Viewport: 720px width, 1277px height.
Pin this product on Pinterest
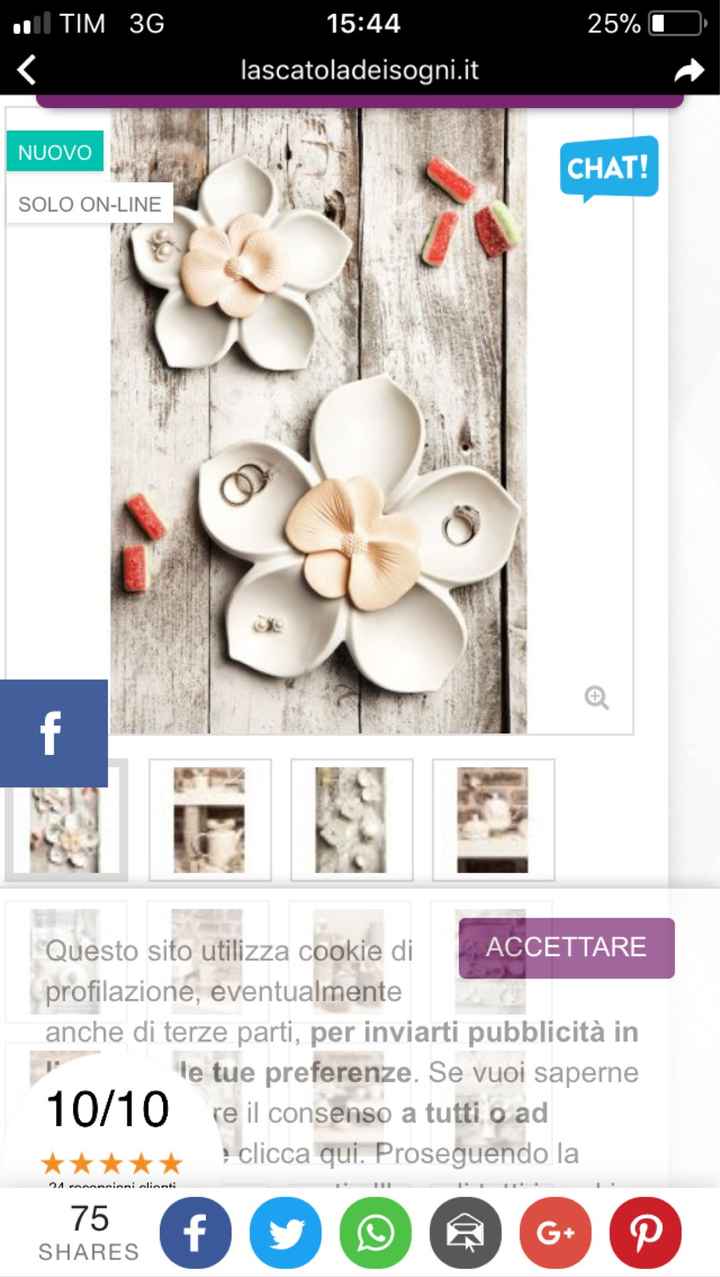click(645, 1233)
